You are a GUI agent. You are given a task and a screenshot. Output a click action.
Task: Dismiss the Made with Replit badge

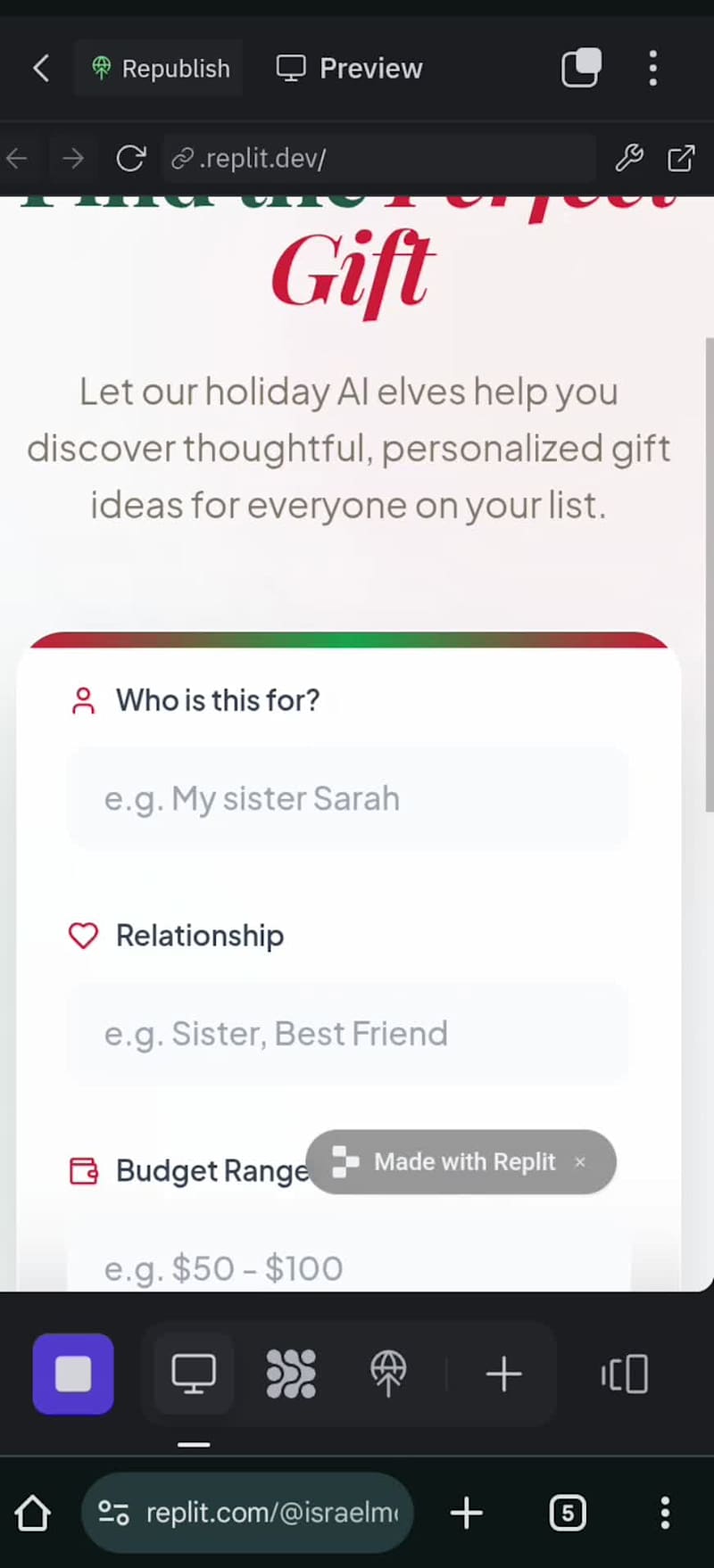[579, 1162]
